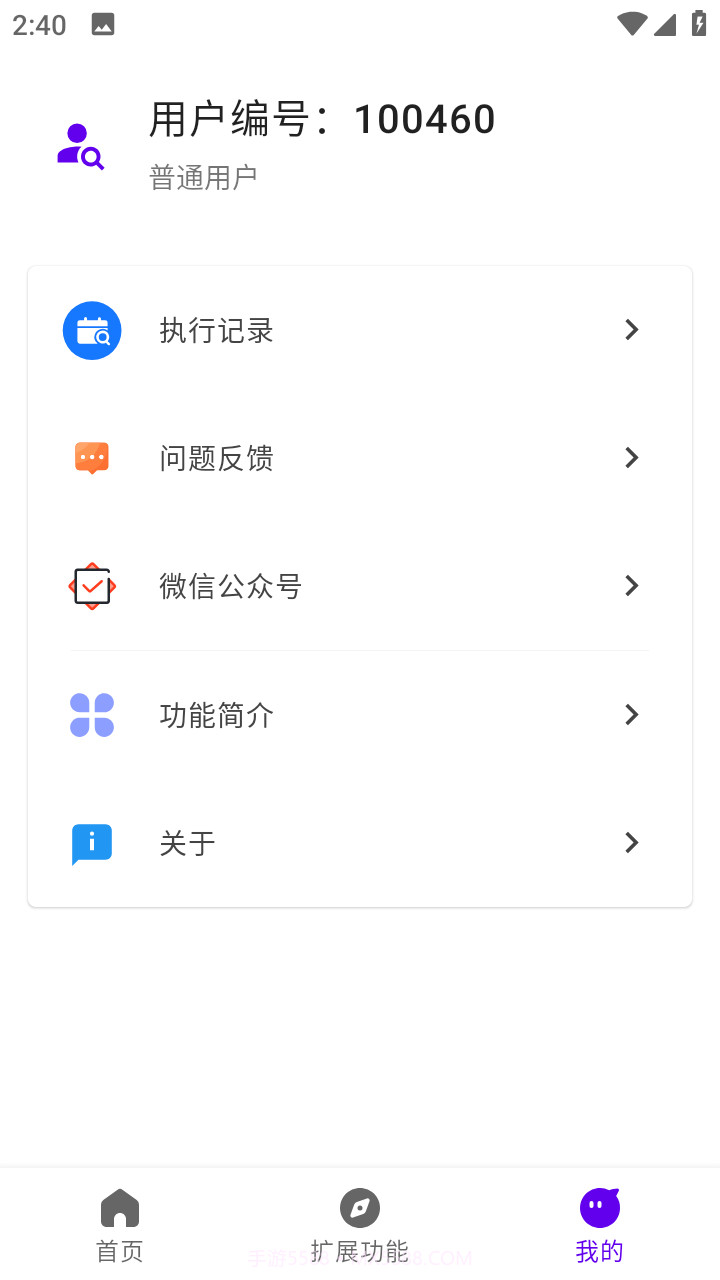The image size is (720, 1280).
Task: Expand the 执行记录 row chevron
Action: click(631, 330)
